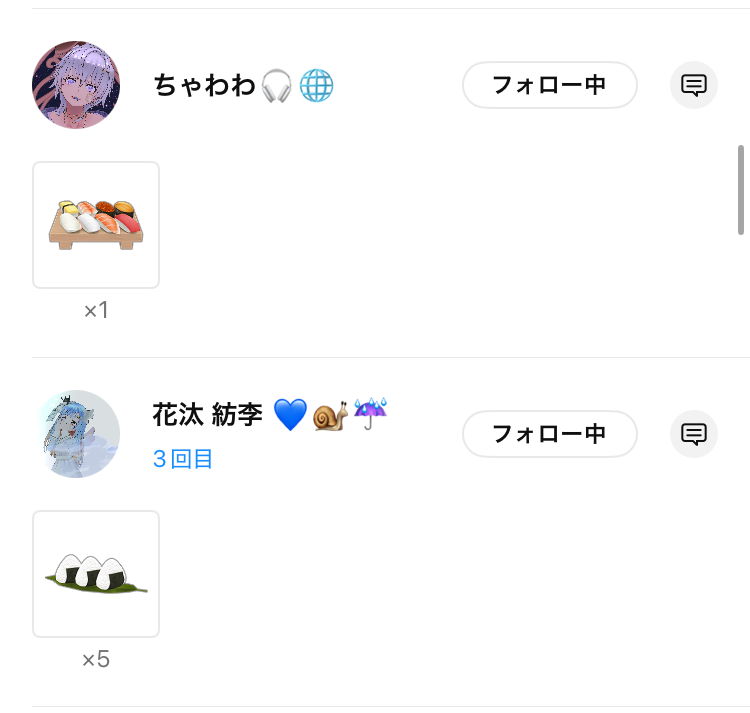Tap フォロー中 button next to 花汰 紡李

549,434
